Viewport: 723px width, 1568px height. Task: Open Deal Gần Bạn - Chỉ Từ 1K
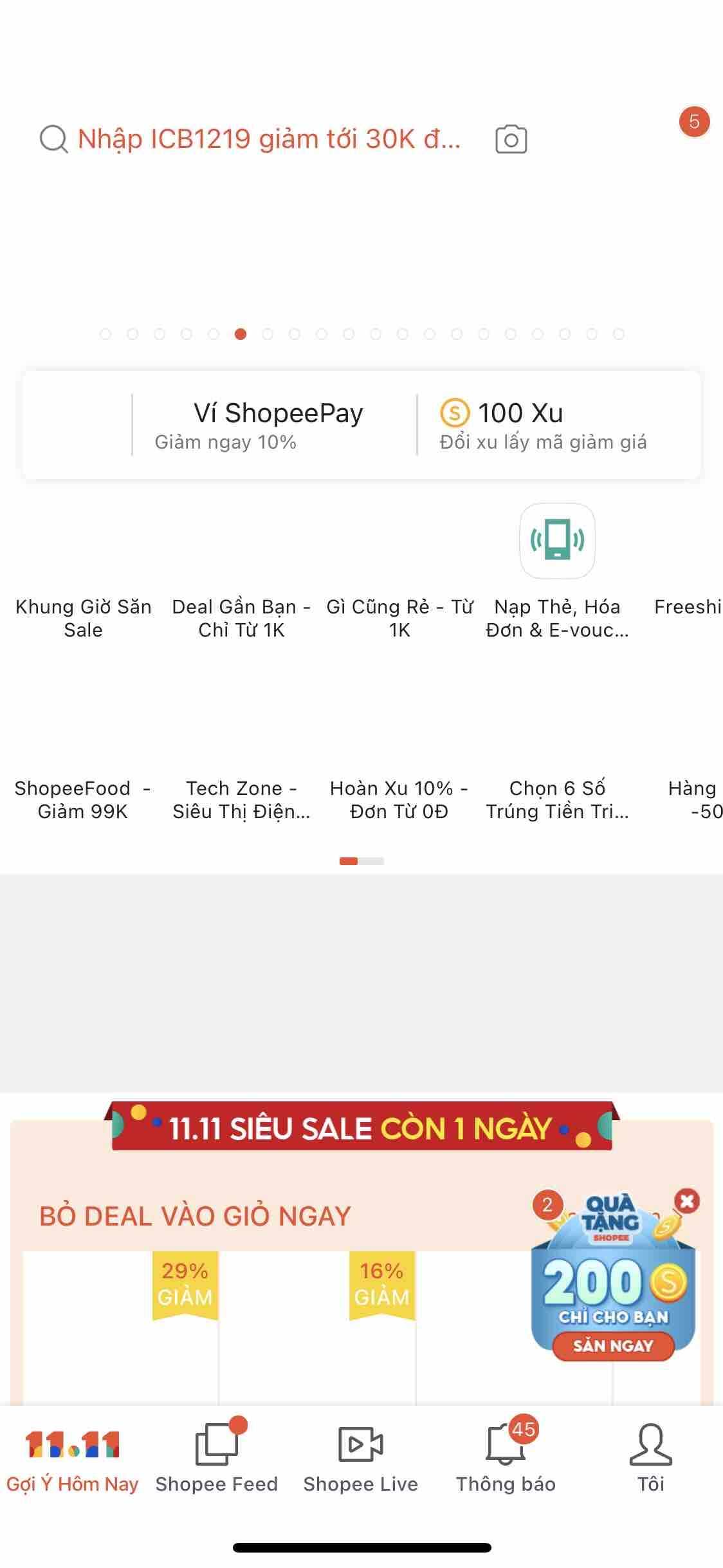(241, 579)
